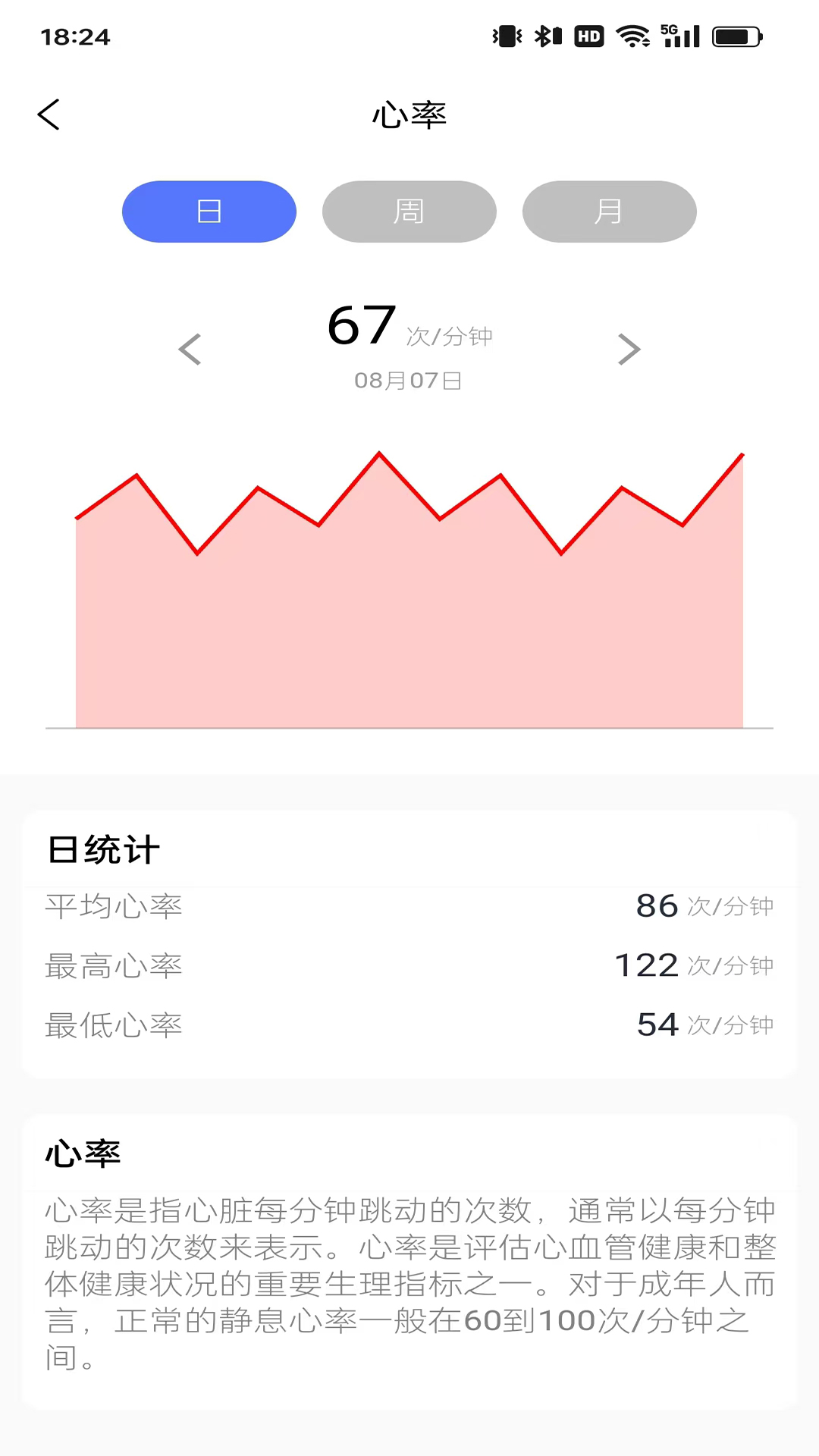Switch to the 周 weekly view
The image size is (819, 1456).
tap(409, 212)
